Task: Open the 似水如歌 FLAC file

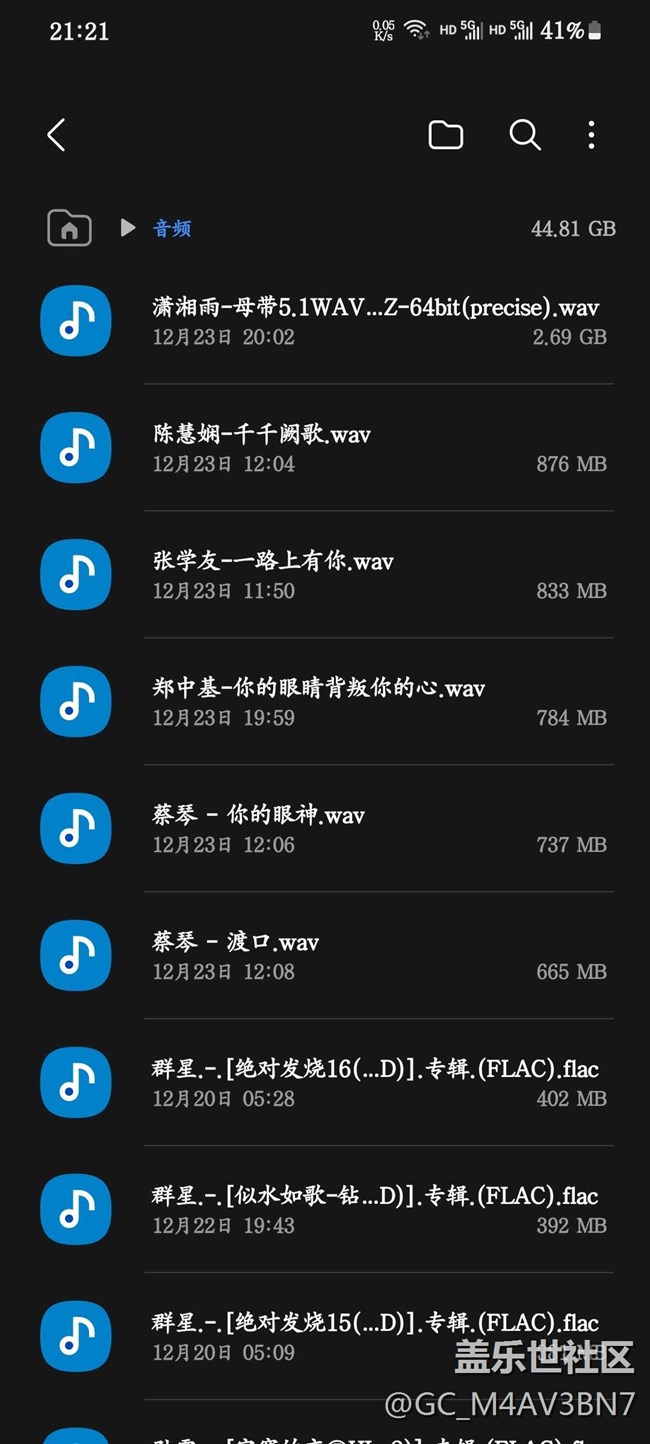Action: point(375,1209)
